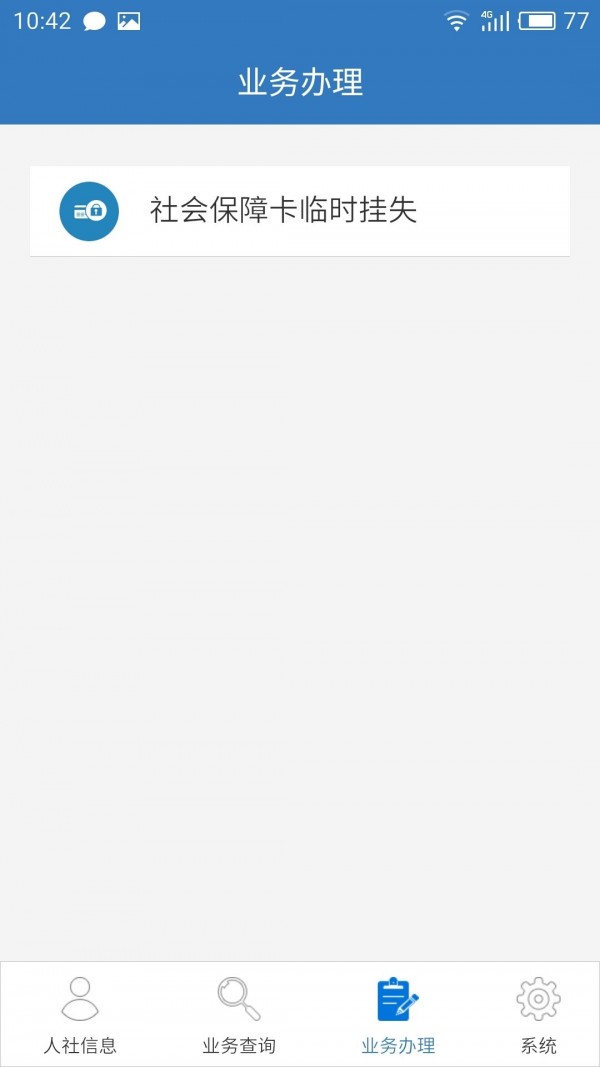Screen dimensions: 600x1067
Task: Open 社会保障卡临时挂失 service
Action: coord(299,211)
